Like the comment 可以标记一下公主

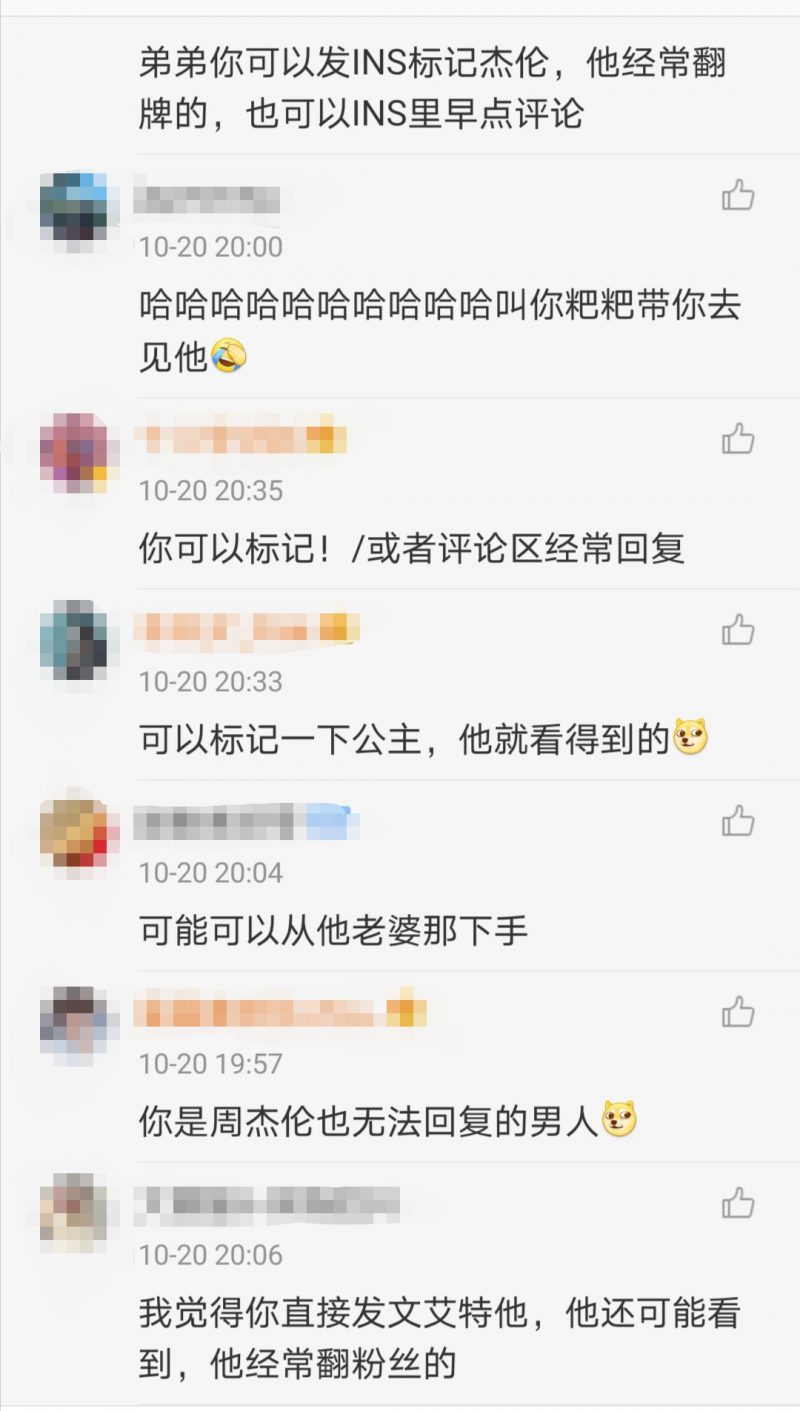coord(738,630)
